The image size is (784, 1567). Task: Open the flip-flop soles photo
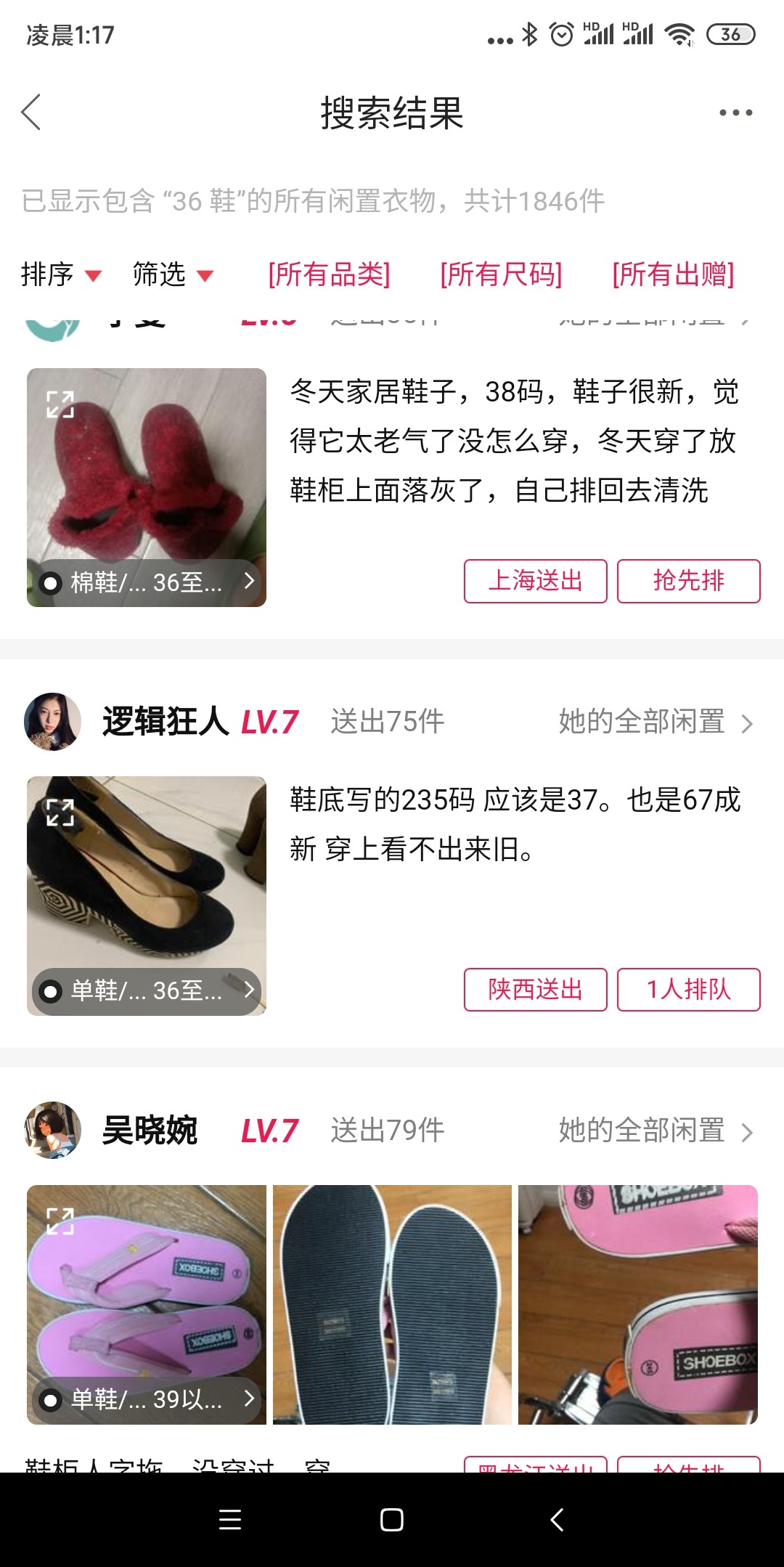pyautogui.click(x=392, y=1304)
